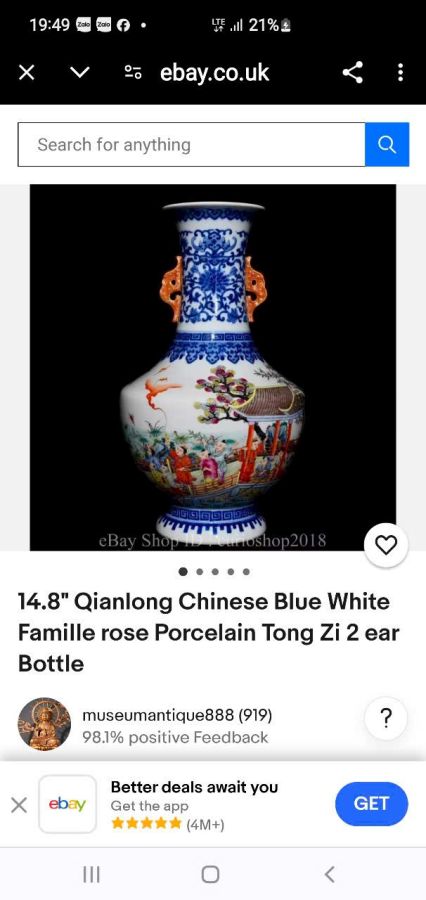Open the browser overflow menu

click(401, 73)
